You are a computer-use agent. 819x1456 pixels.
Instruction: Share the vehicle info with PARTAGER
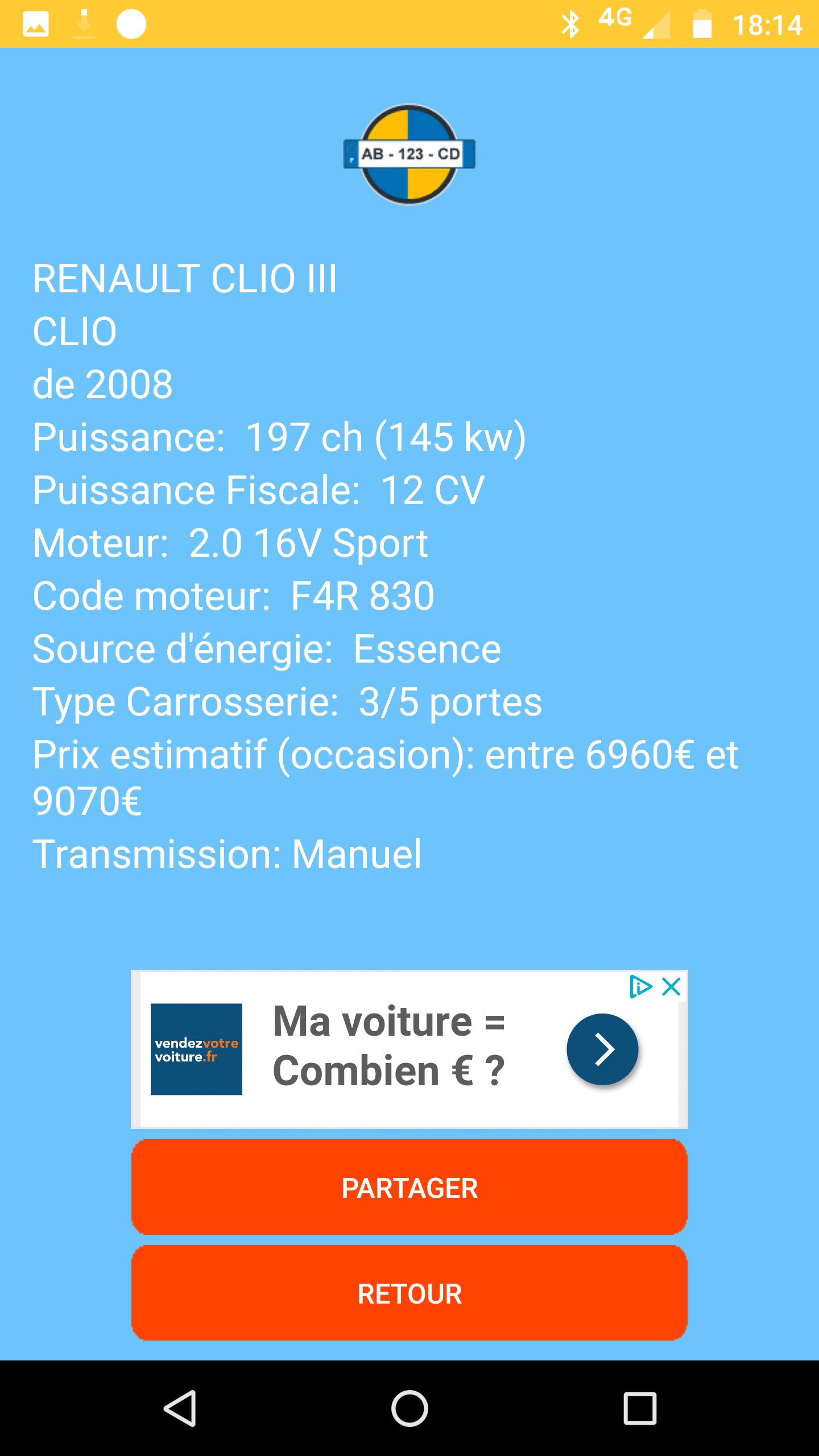[409, 1188]
